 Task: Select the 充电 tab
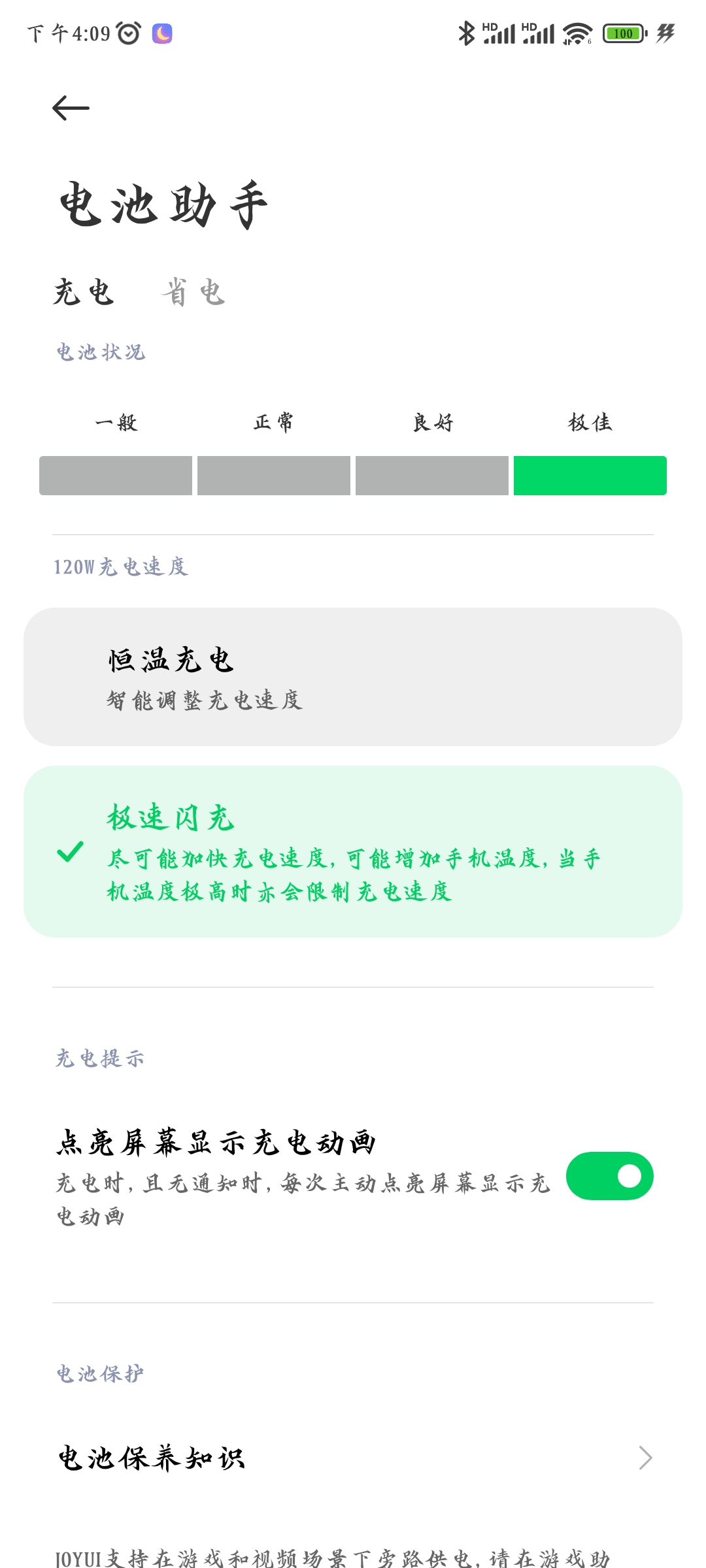[x=84, y=292]
